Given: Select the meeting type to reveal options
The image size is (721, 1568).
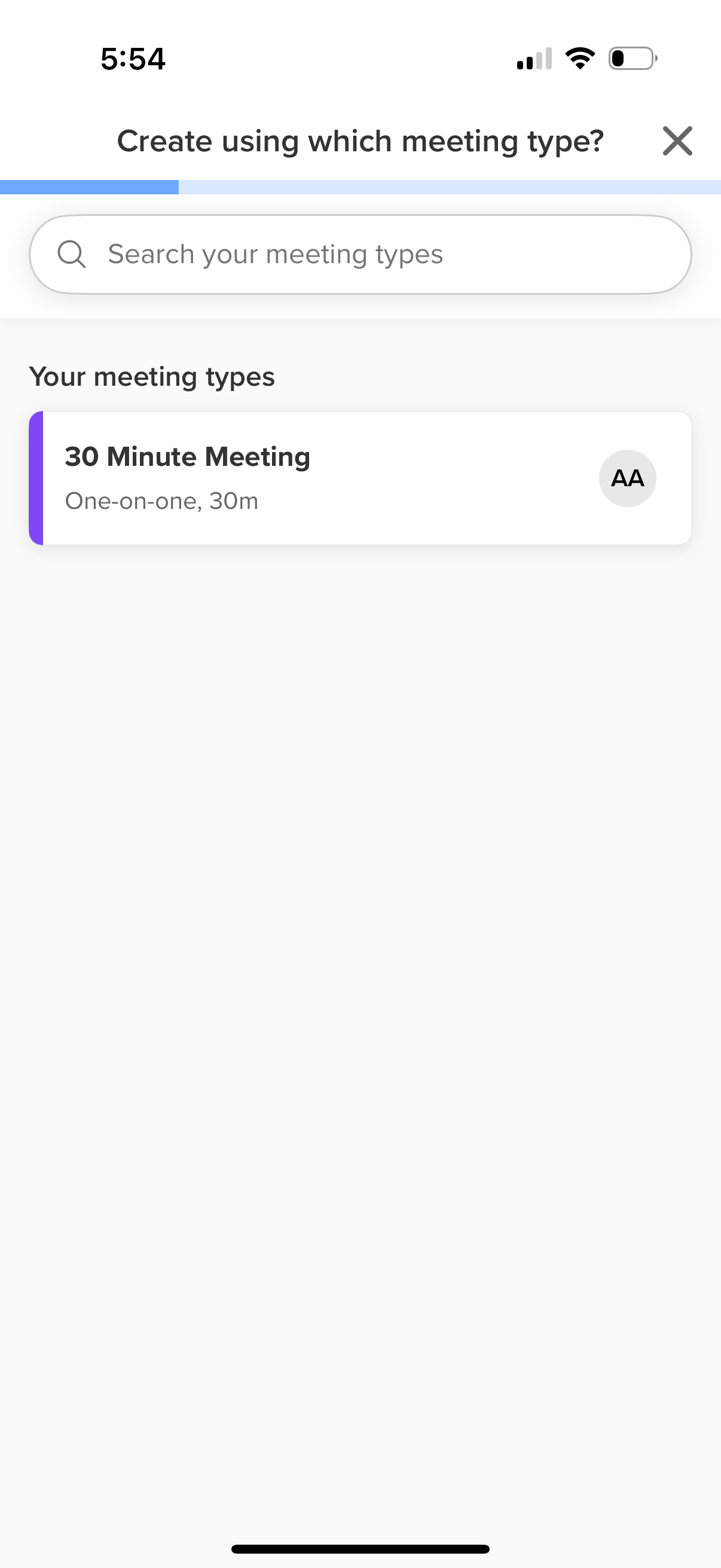Looking at the screenshot, I should (360, 477).
